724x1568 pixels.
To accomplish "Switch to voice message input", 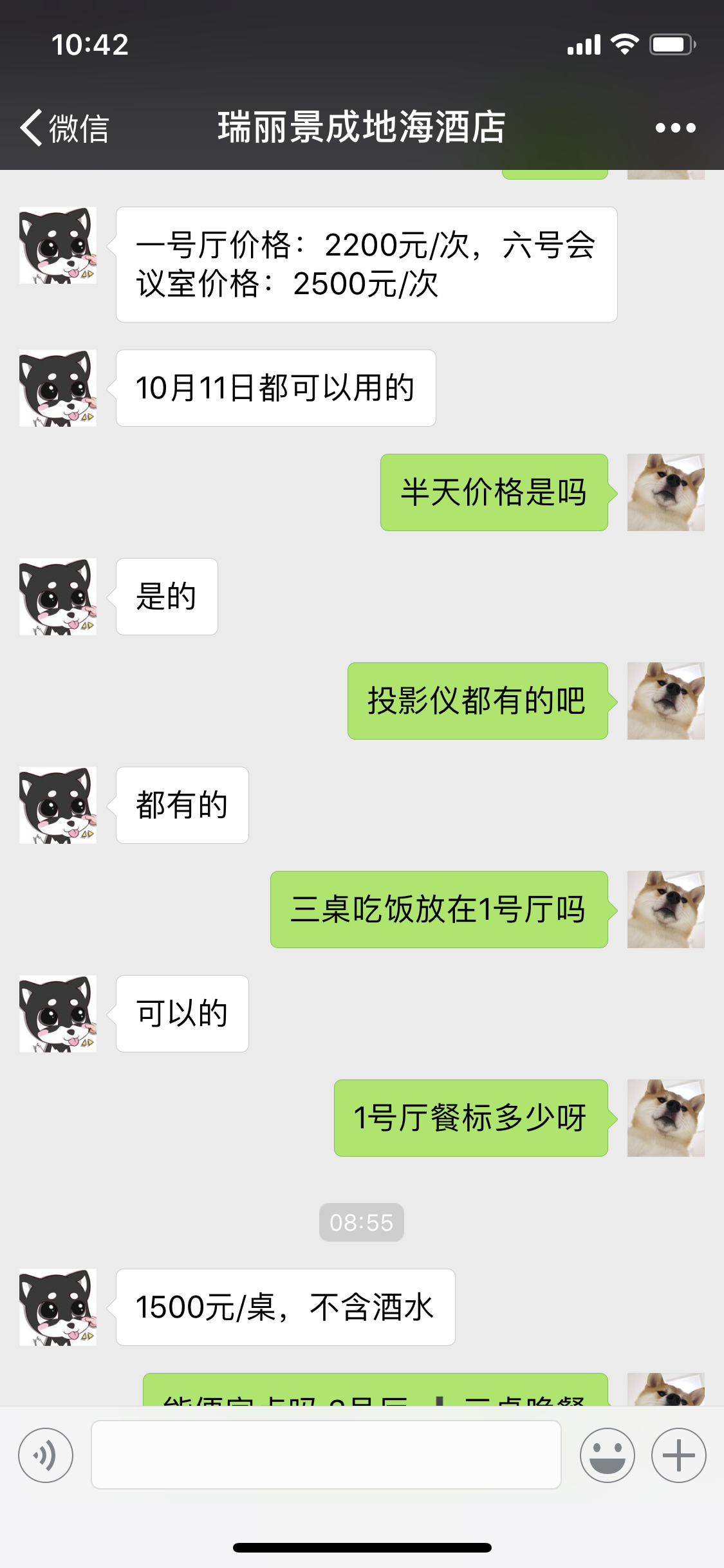I will coord(46,1455).
